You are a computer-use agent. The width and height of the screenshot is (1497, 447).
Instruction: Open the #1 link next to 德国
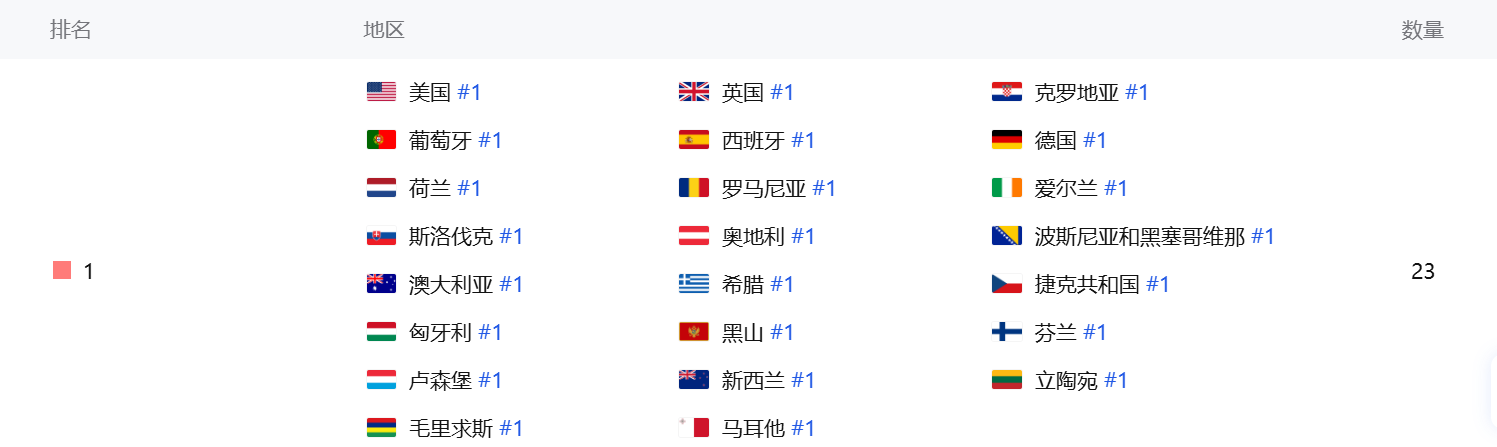[1095, 140]
